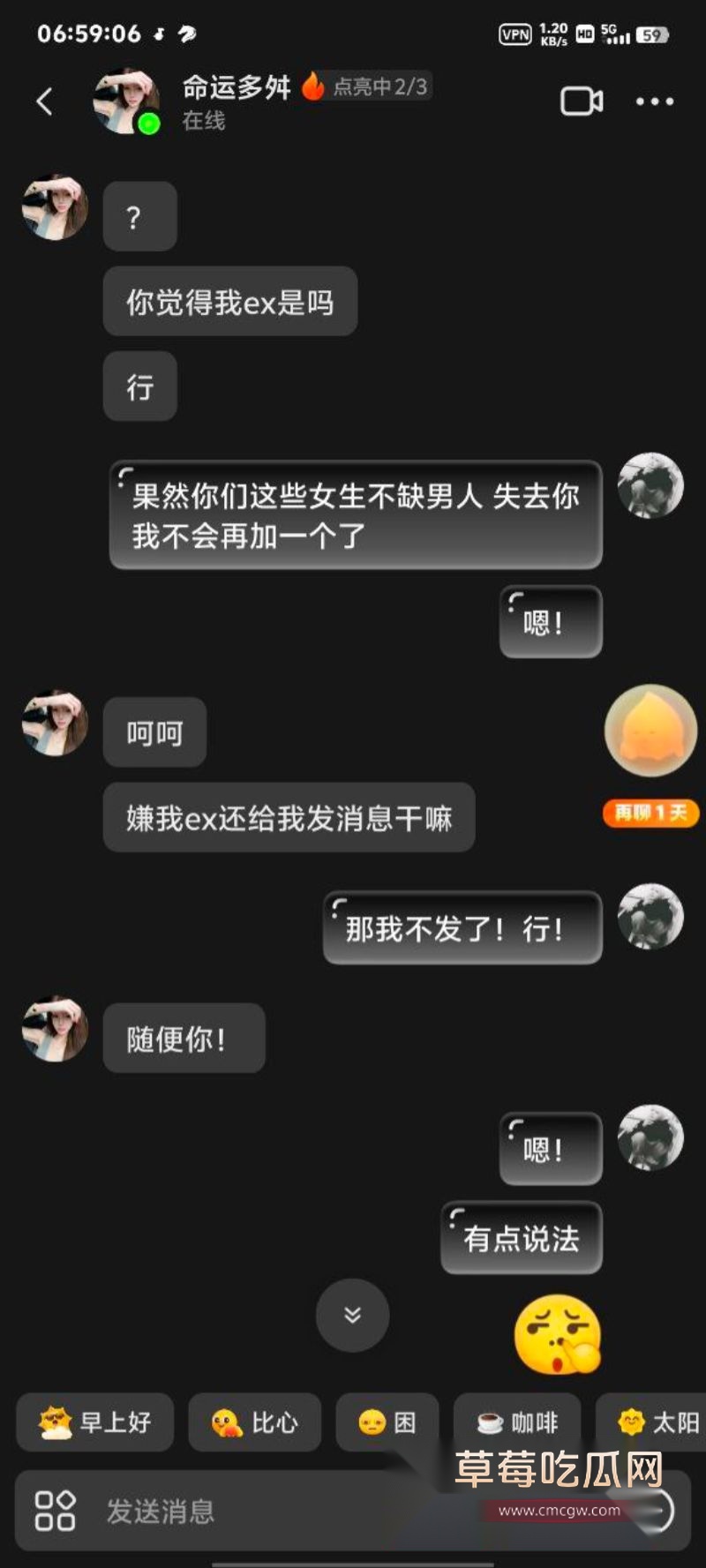Image resolution: width=706 pixels, height=1568 pixels.
Task: Tap the 再聊1天 streak badge
Action: point(650,811)
